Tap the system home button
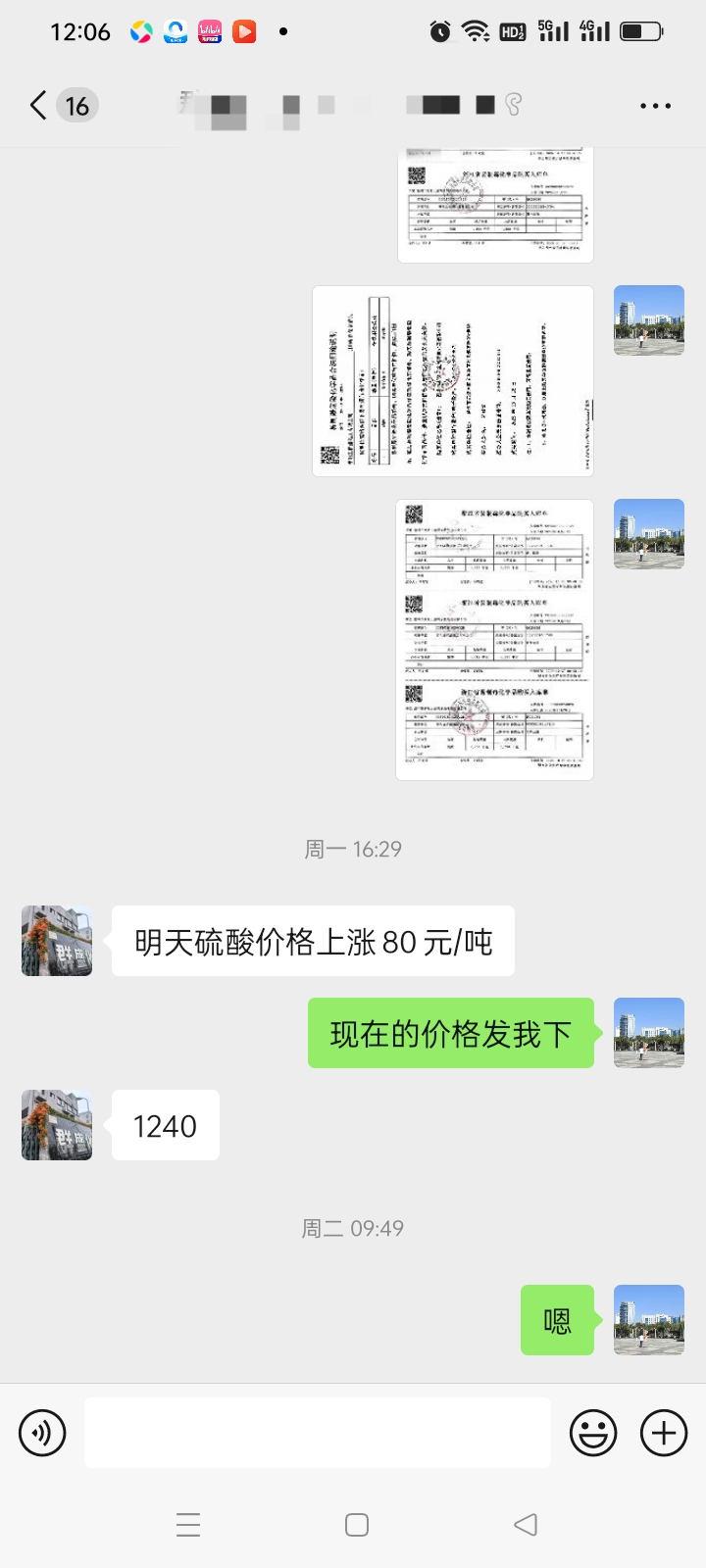The width and height of the screenshot is (706, 1568). click(357, 1525)
